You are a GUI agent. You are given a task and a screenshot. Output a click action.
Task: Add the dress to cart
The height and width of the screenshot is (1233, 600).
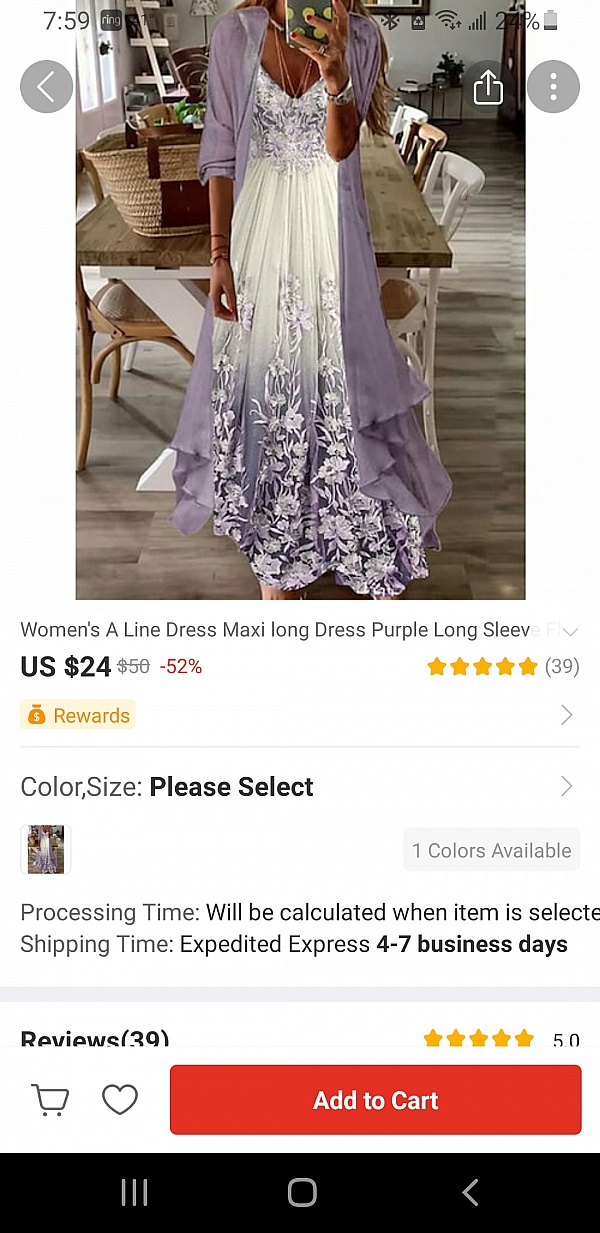375,1100
